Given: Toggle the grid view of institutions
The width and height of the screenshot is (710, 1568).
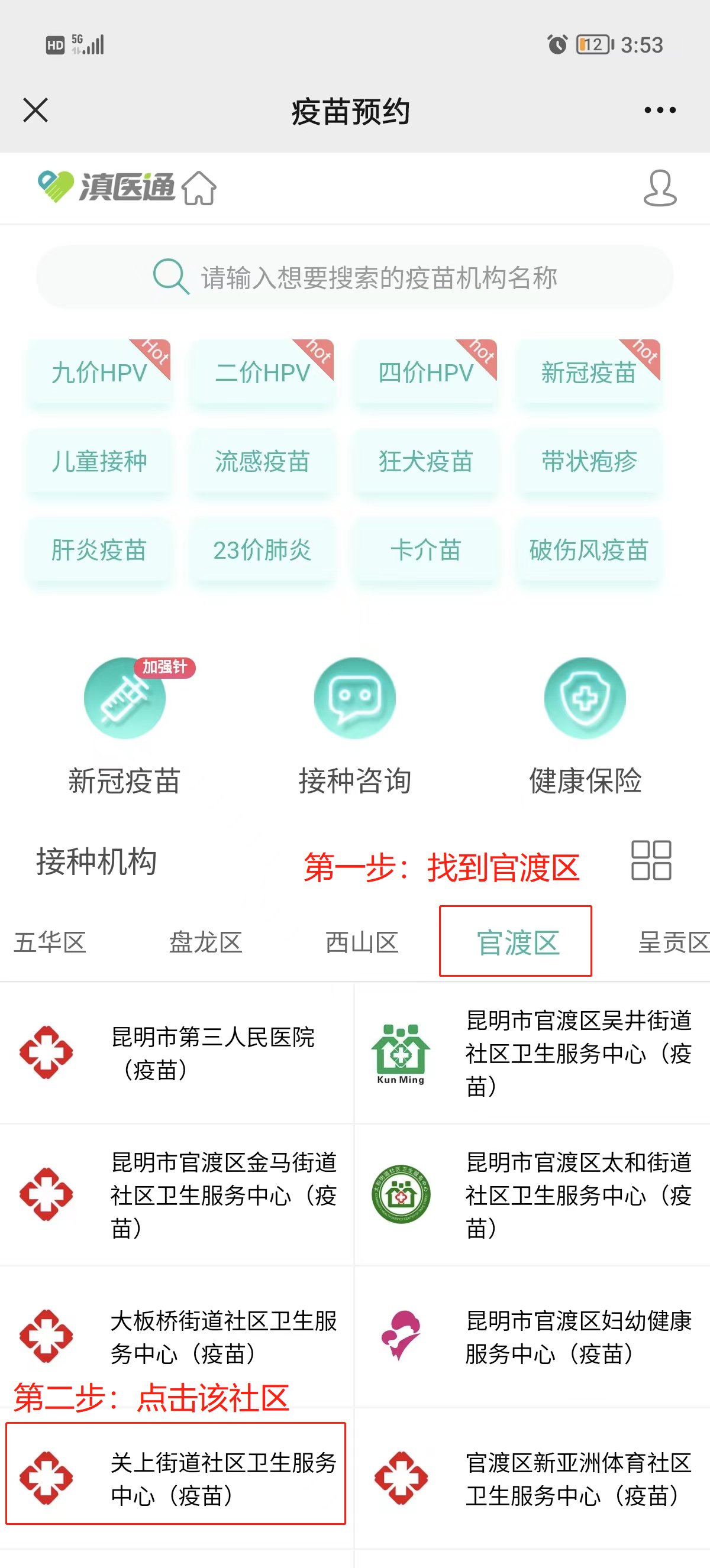Looking at the screenshot, I should (651, 860).
